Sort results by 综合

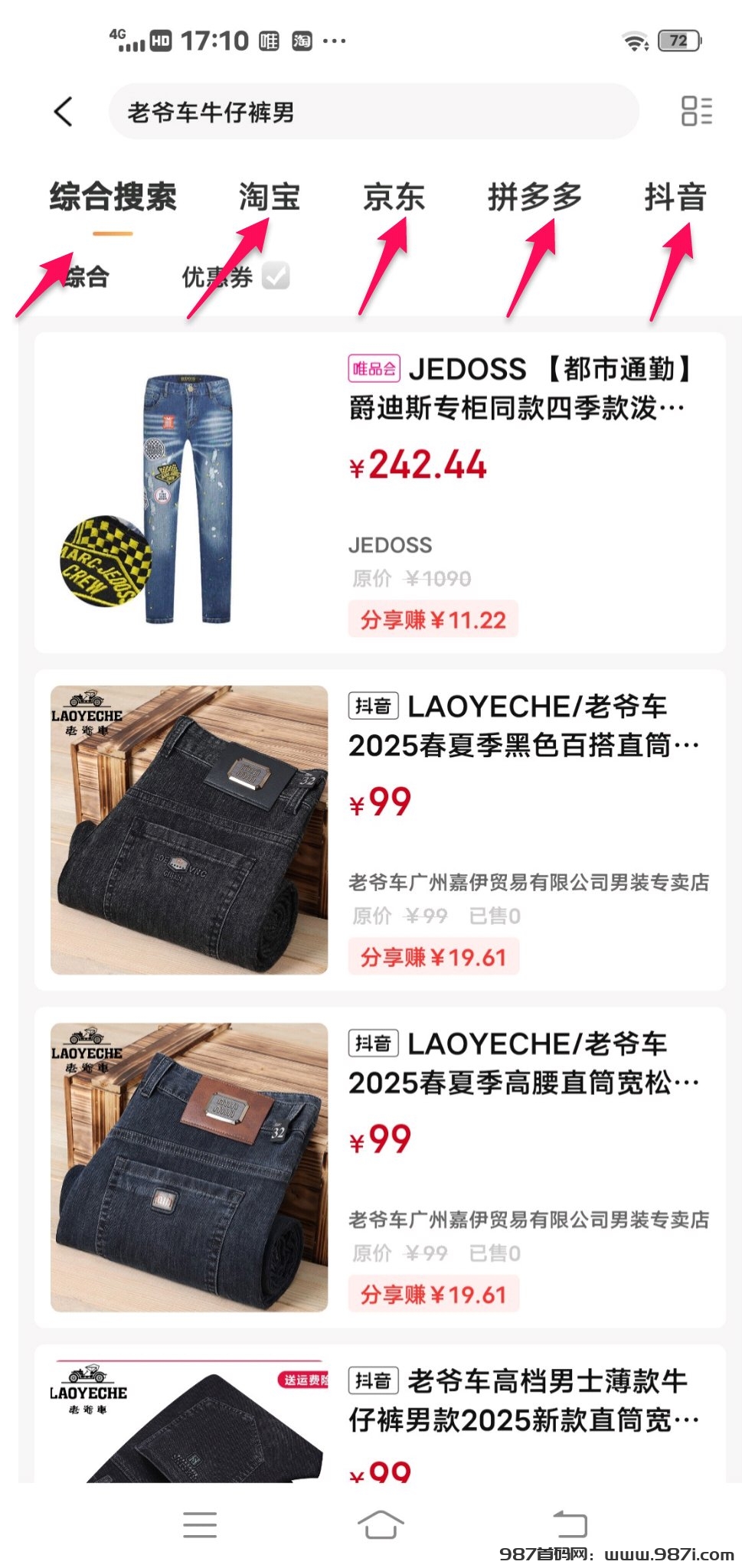click(x=86, y=276)
